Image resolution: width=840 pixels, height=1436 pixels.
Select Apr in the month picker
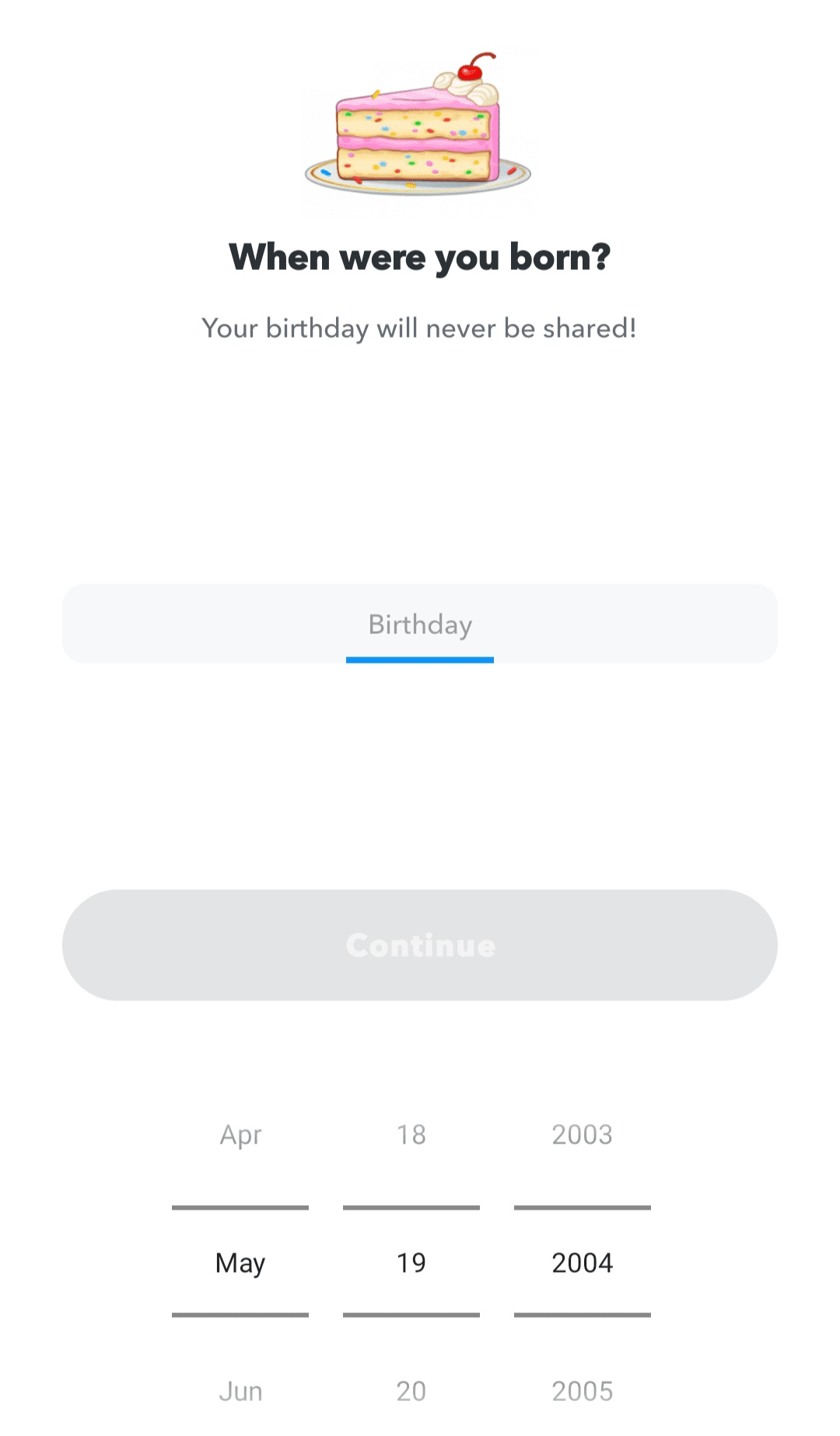[240, 1135]
